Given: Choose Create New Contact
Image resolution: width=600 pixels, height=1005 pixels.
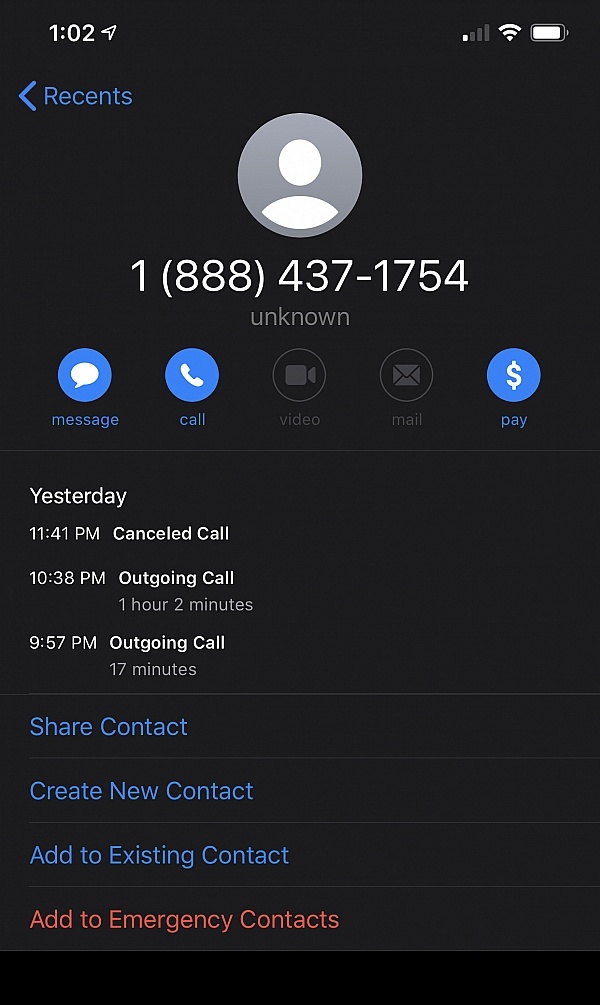Looking at the screenshot, I should click(x=142, y=791).
